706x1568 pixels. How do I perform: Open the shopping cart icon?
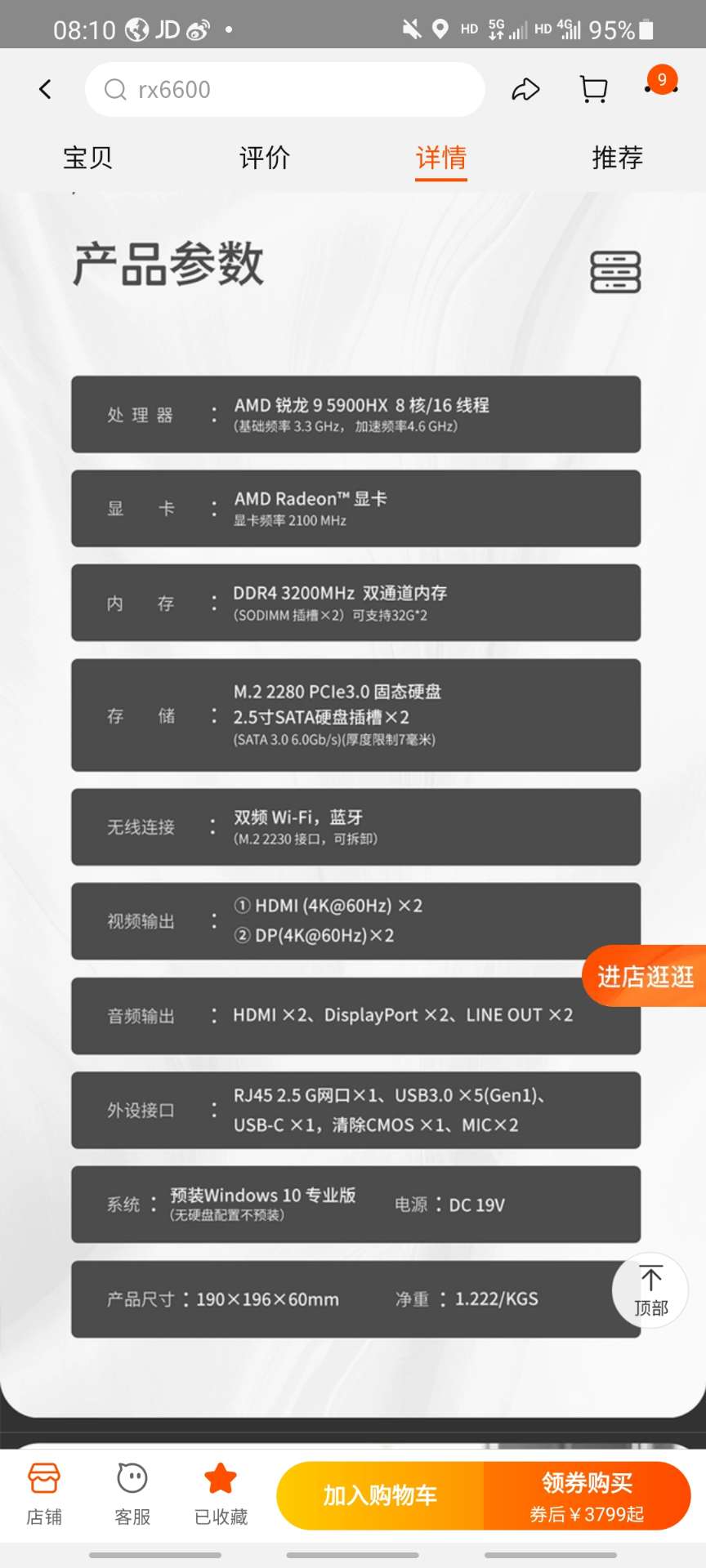pos(593,89)
